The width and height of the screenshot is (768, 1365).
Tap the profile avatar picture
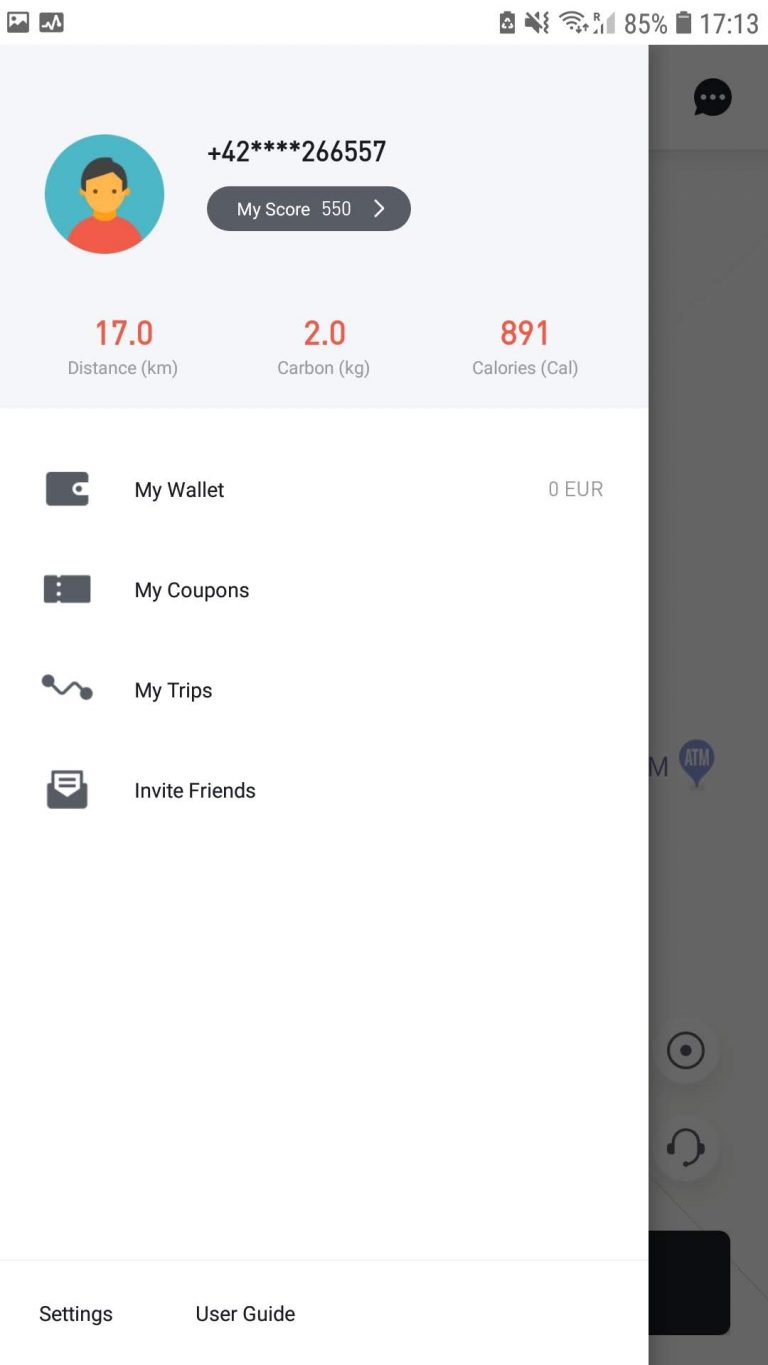coord(104,194)
